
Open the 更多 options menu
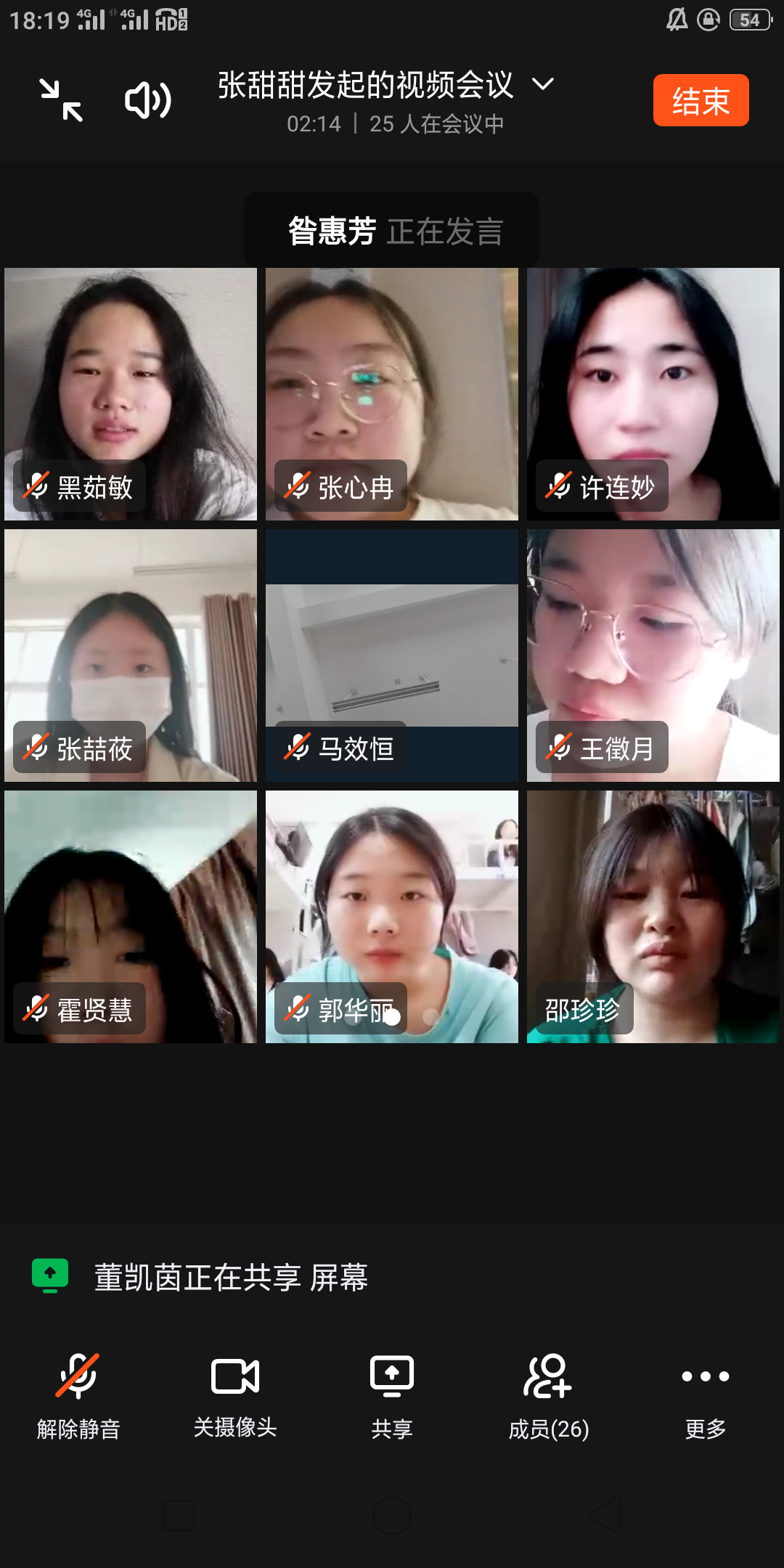coord(706,1395)
